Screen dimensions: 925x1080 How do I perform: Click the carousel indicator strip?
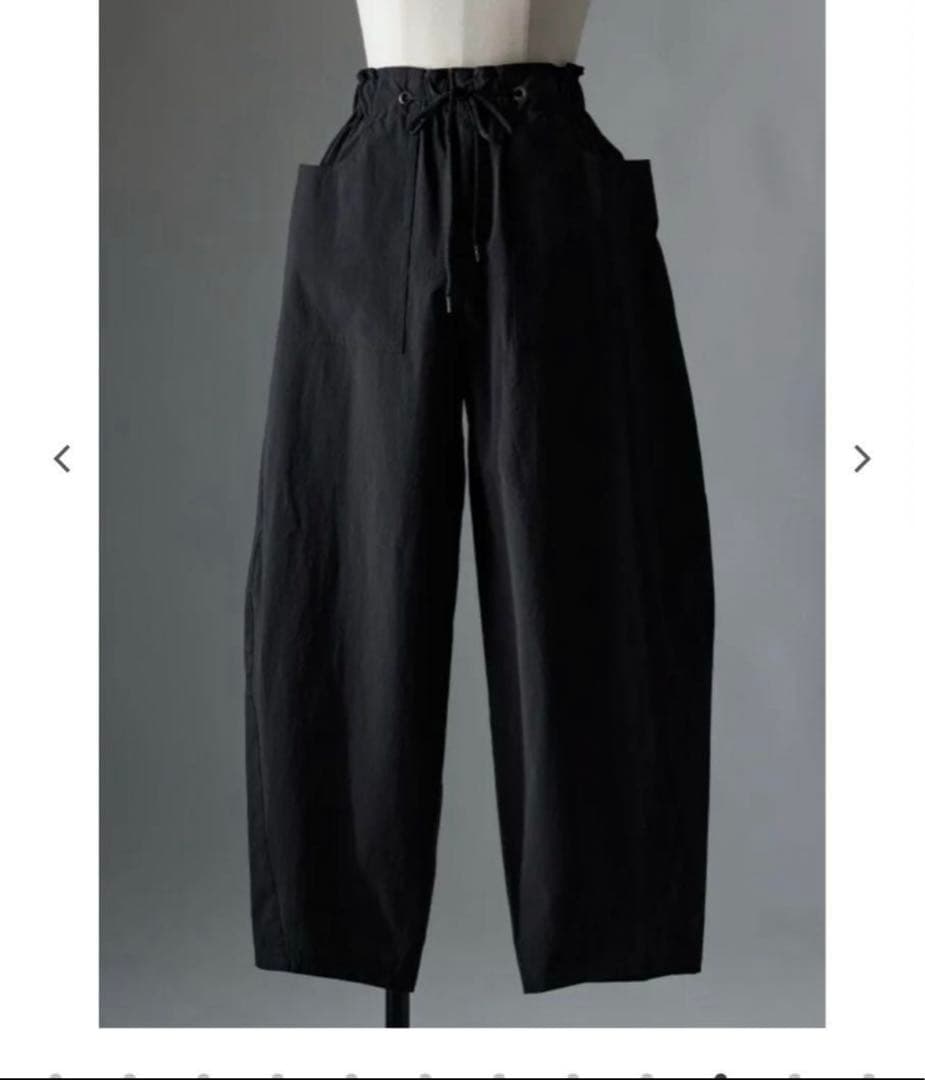coord(462,1075)
